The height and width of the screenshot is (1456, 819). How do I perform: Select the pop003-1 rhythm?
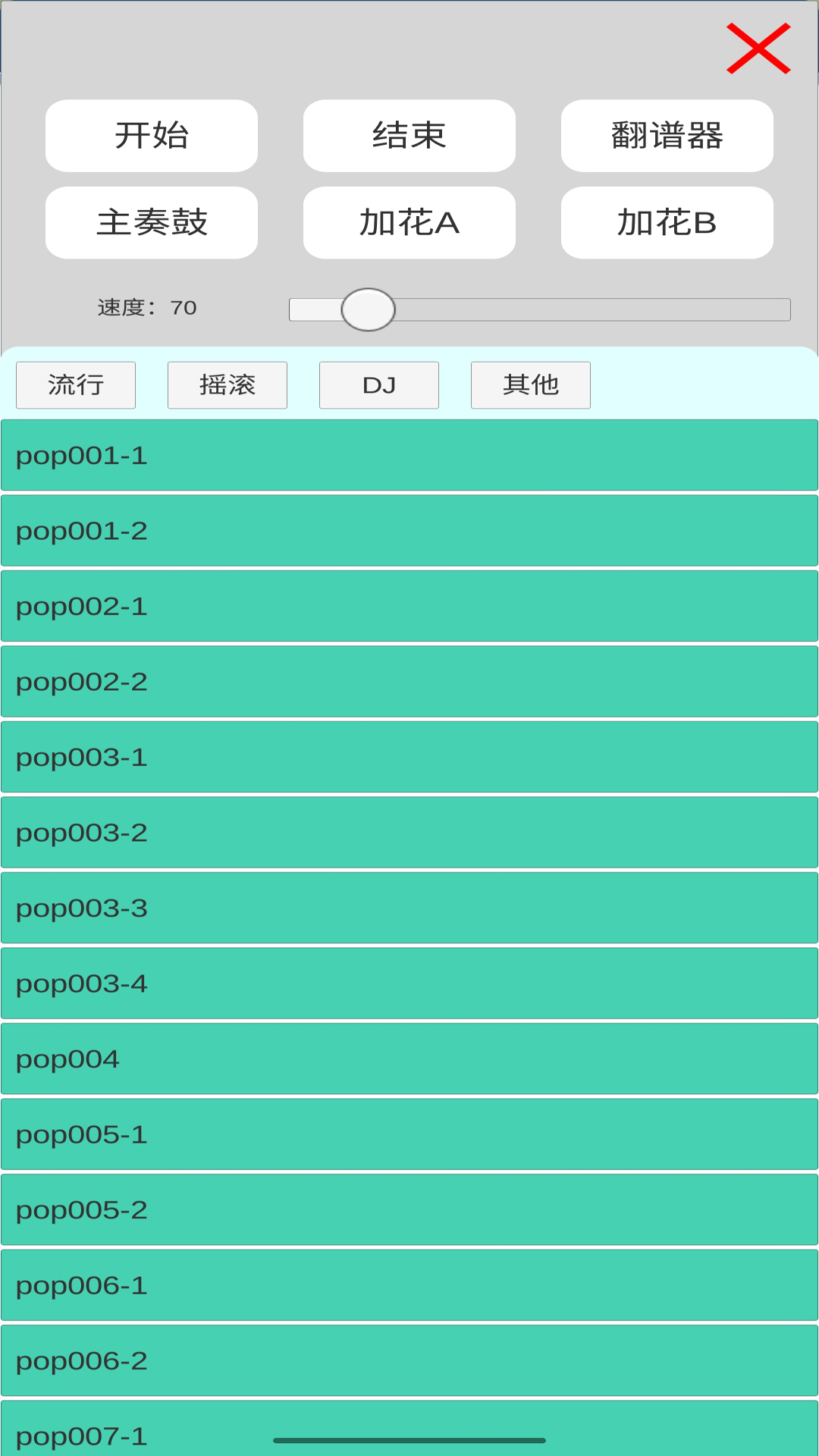pyautogui.click(x=409, y=757)
